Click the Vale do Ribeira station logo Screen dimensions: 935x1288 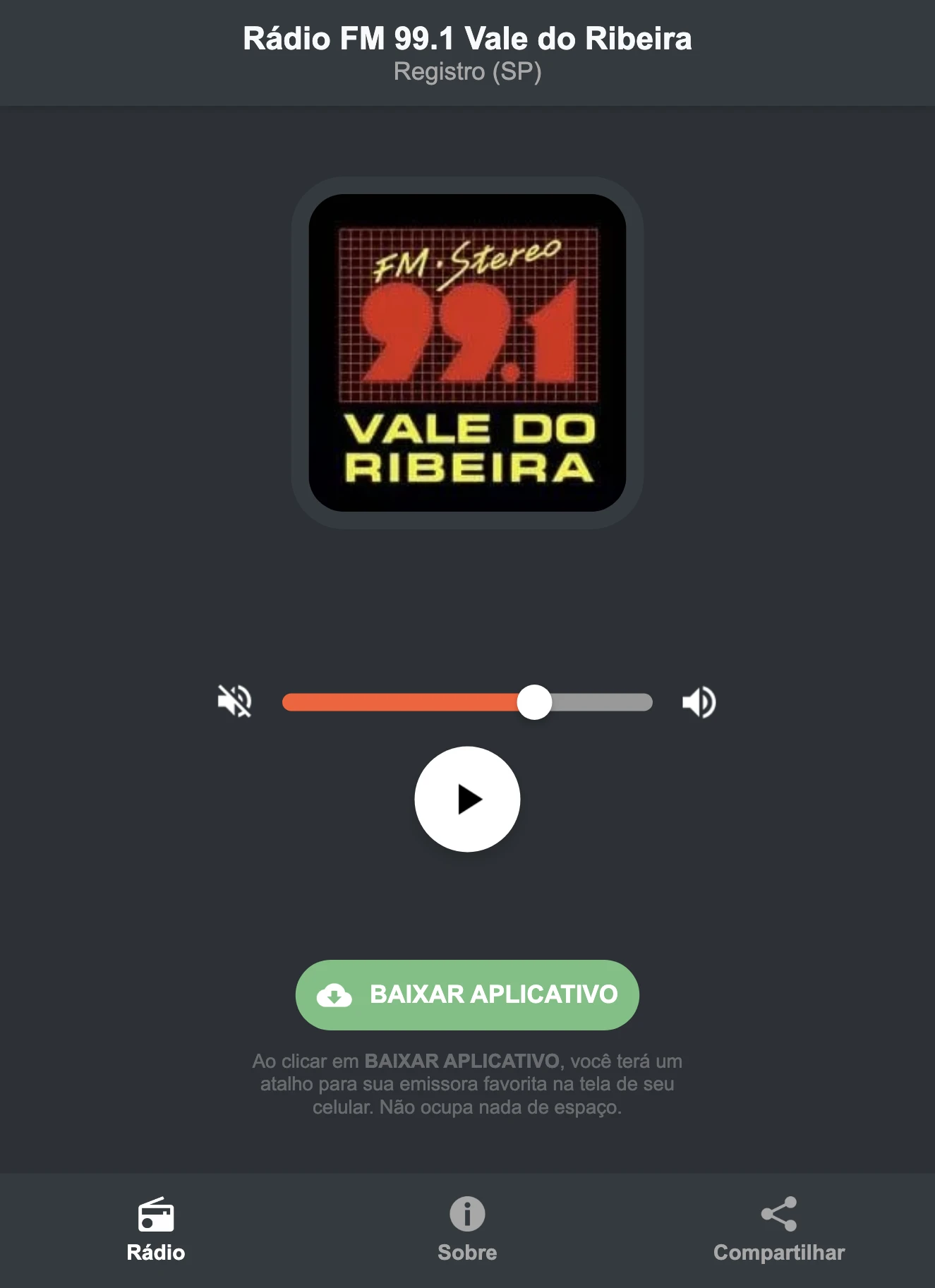[467, 353]
